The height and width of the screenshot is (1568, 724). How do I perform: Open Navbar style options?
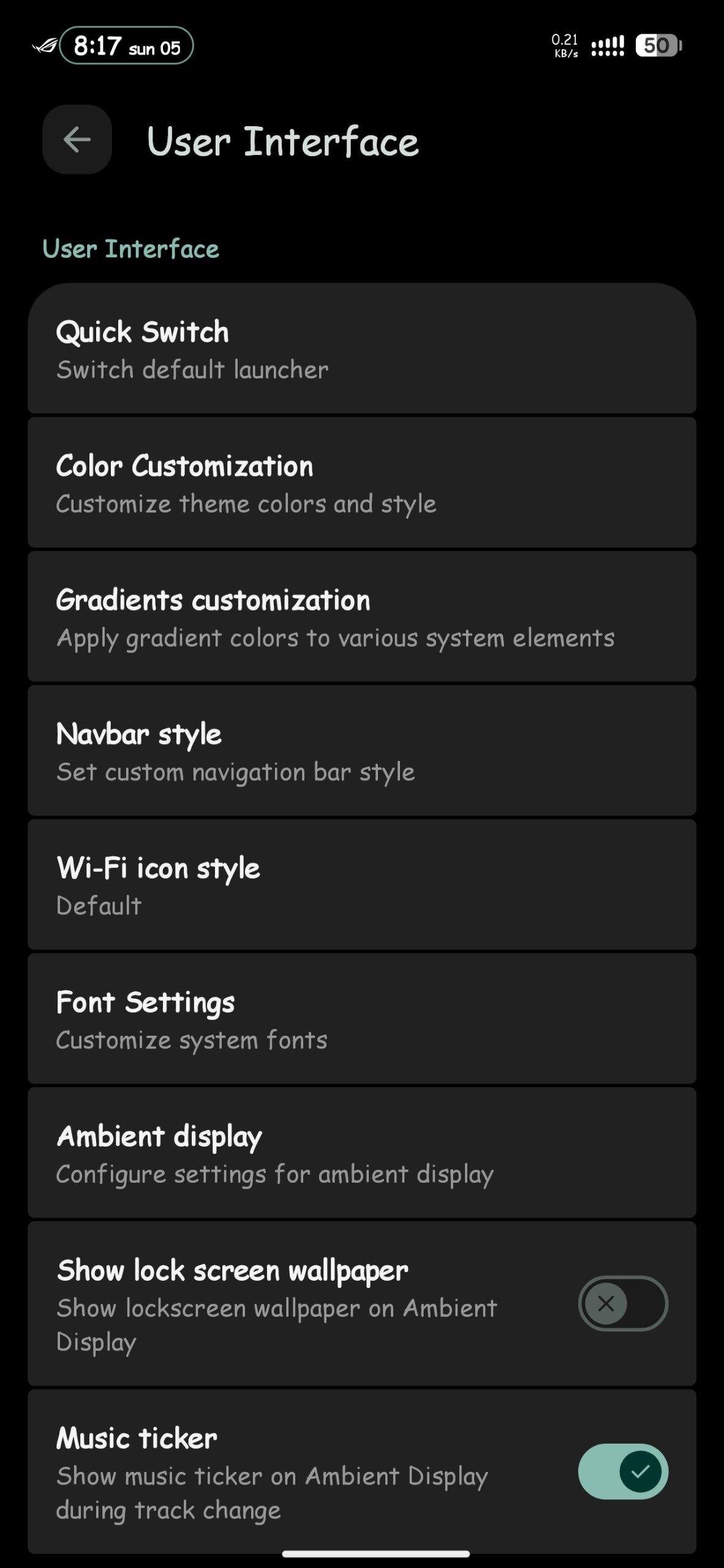click(x=361, y=752)
